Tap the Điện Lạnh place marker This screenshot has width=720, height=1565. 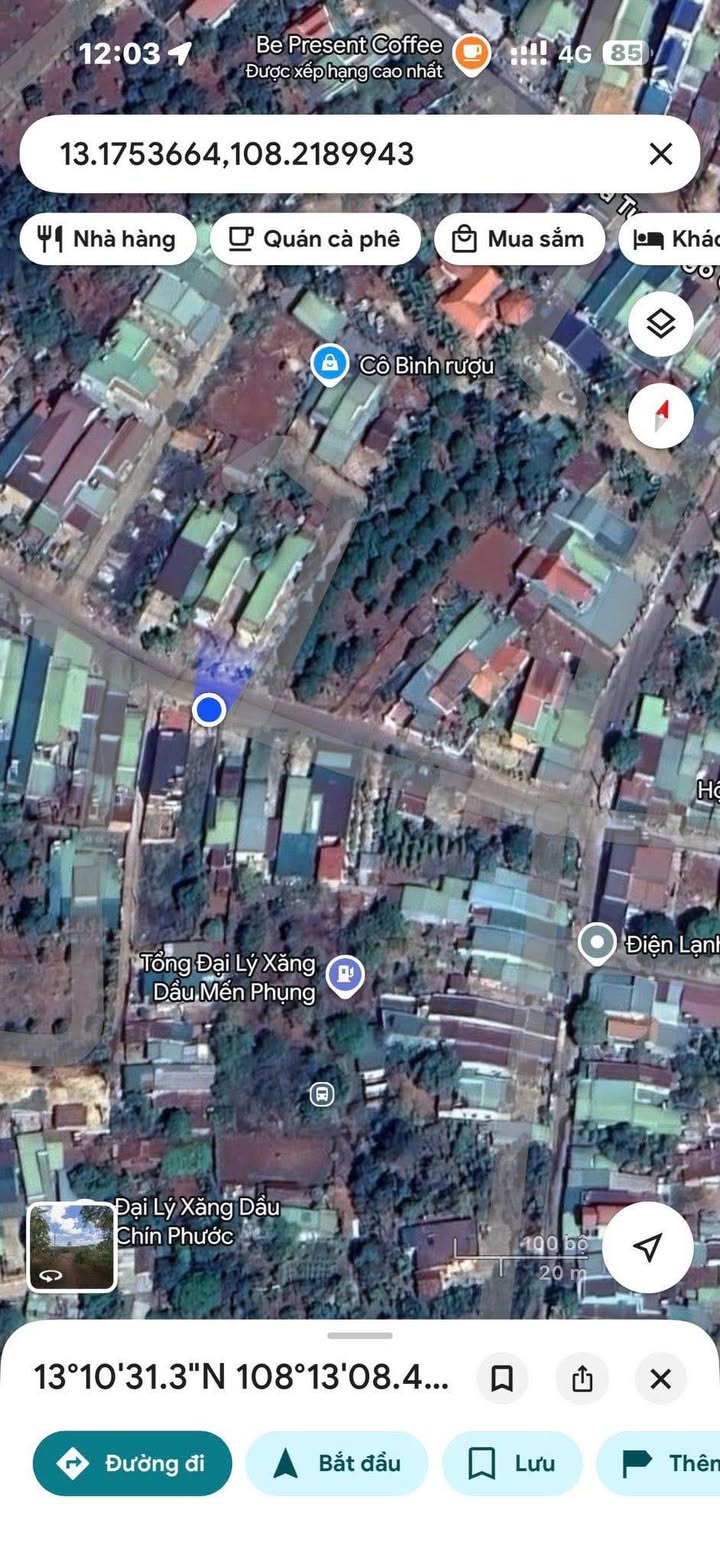597,942
